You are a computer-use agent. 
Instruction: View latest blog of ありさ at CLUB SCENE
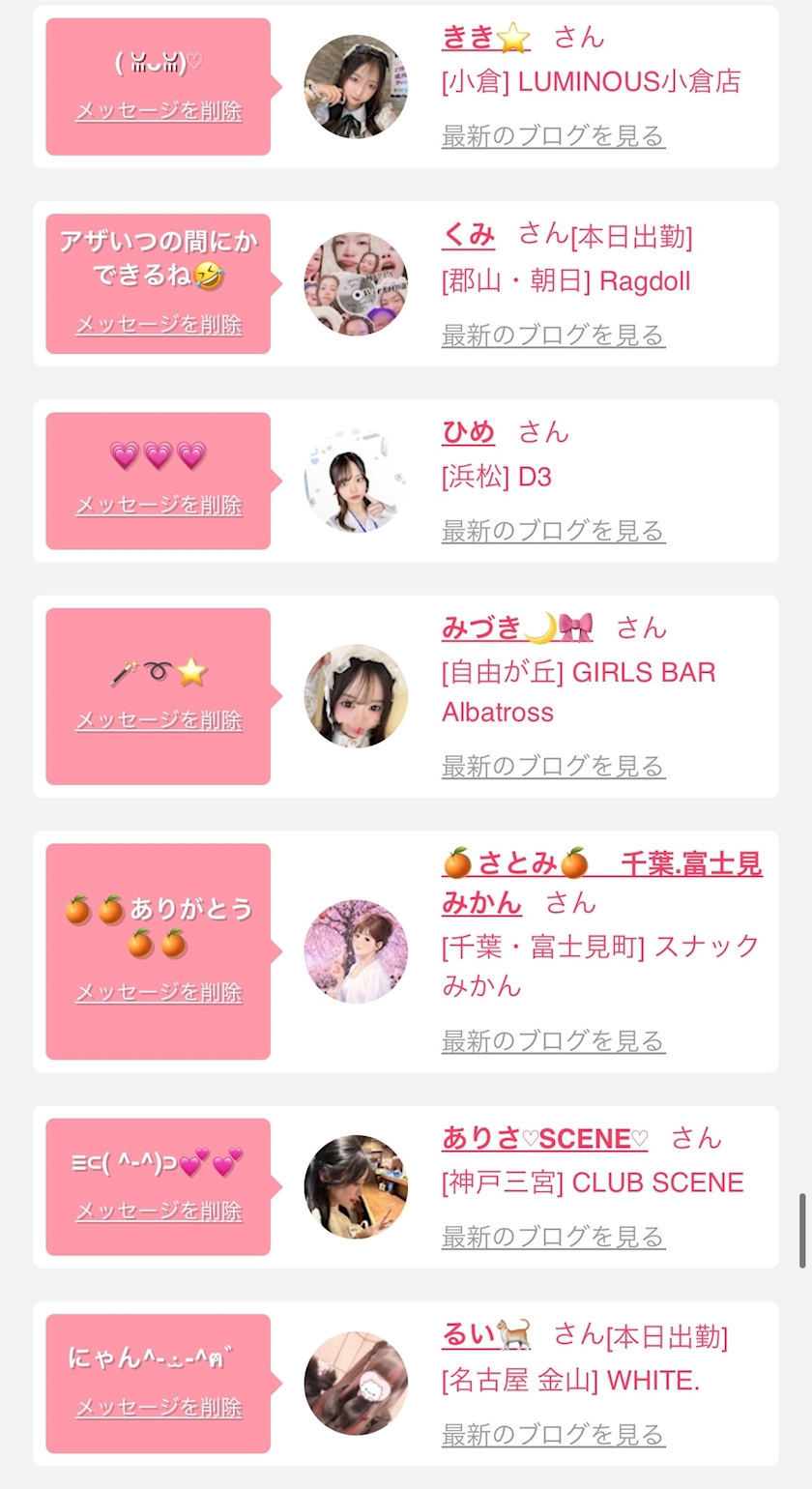point(553,1237)
